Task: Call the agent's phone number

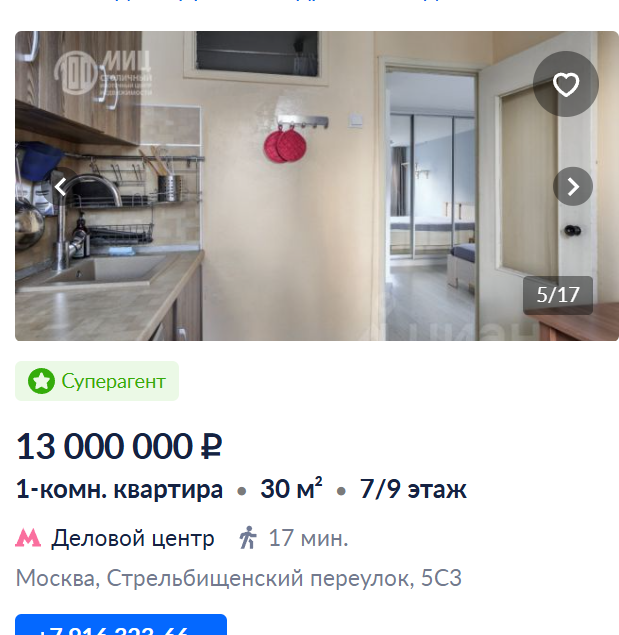Action: point(121,626)
